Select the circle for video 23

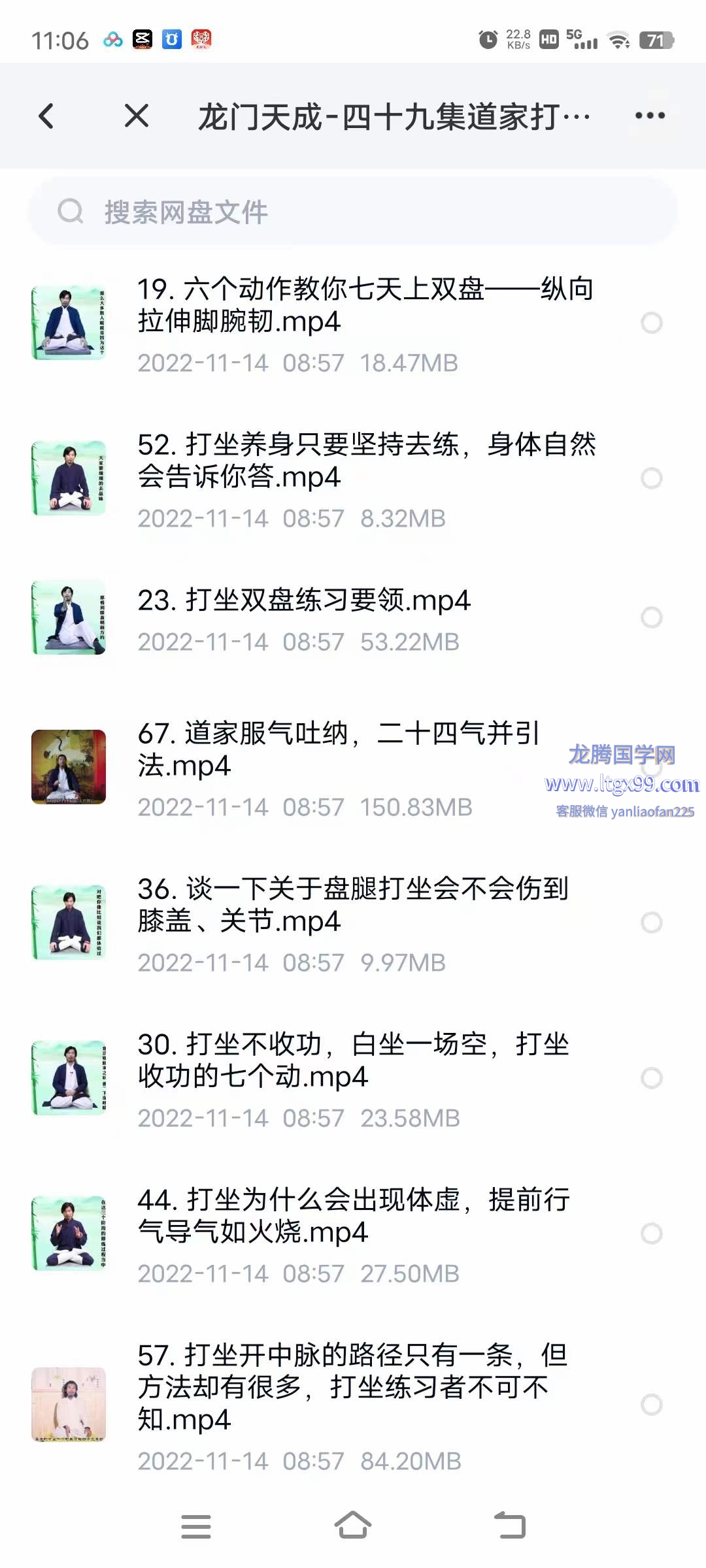tap(651, 617)
